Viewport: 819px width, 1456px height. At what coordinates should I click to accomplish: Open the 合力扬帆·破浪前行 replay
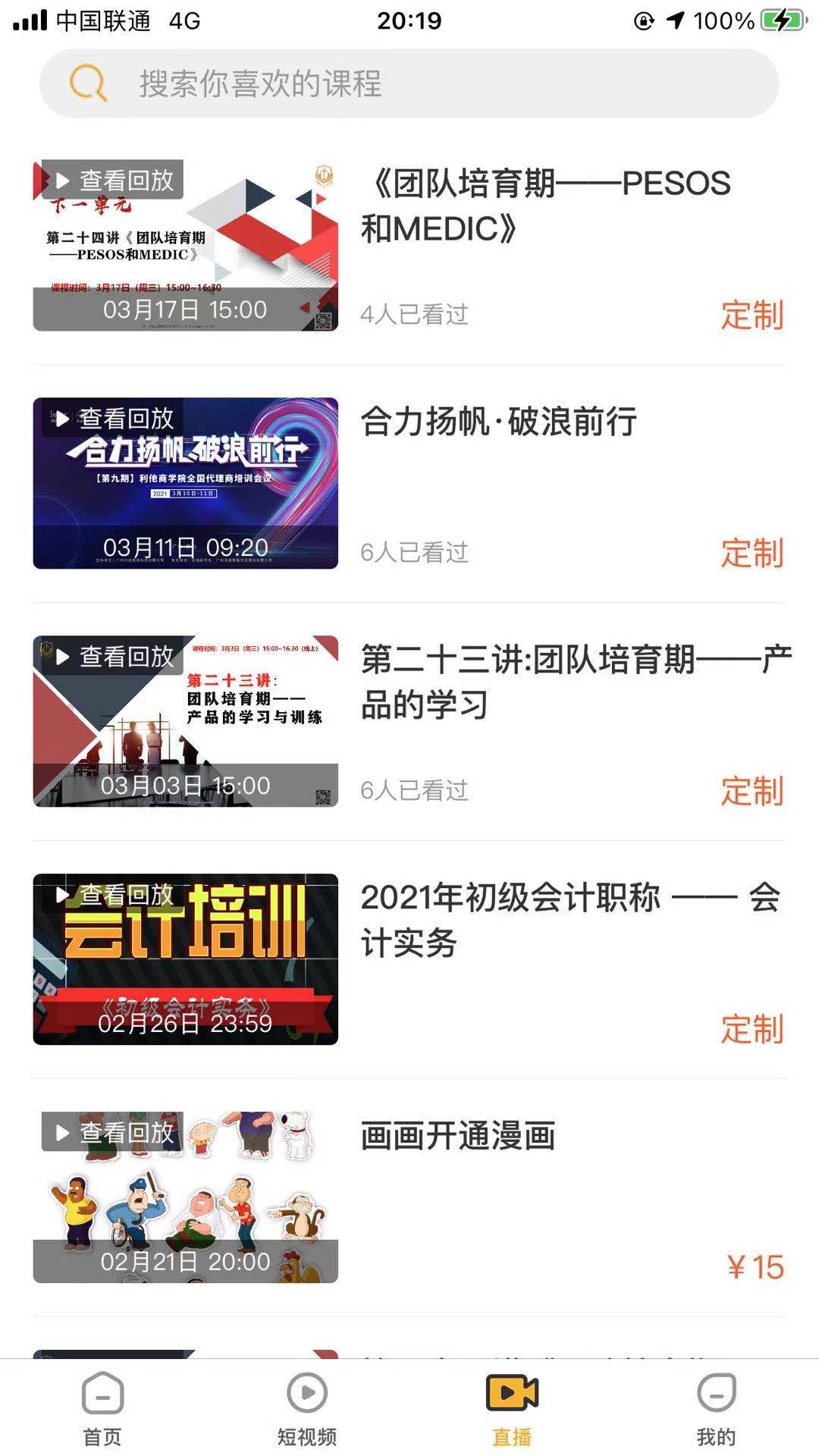coord(186,483)
